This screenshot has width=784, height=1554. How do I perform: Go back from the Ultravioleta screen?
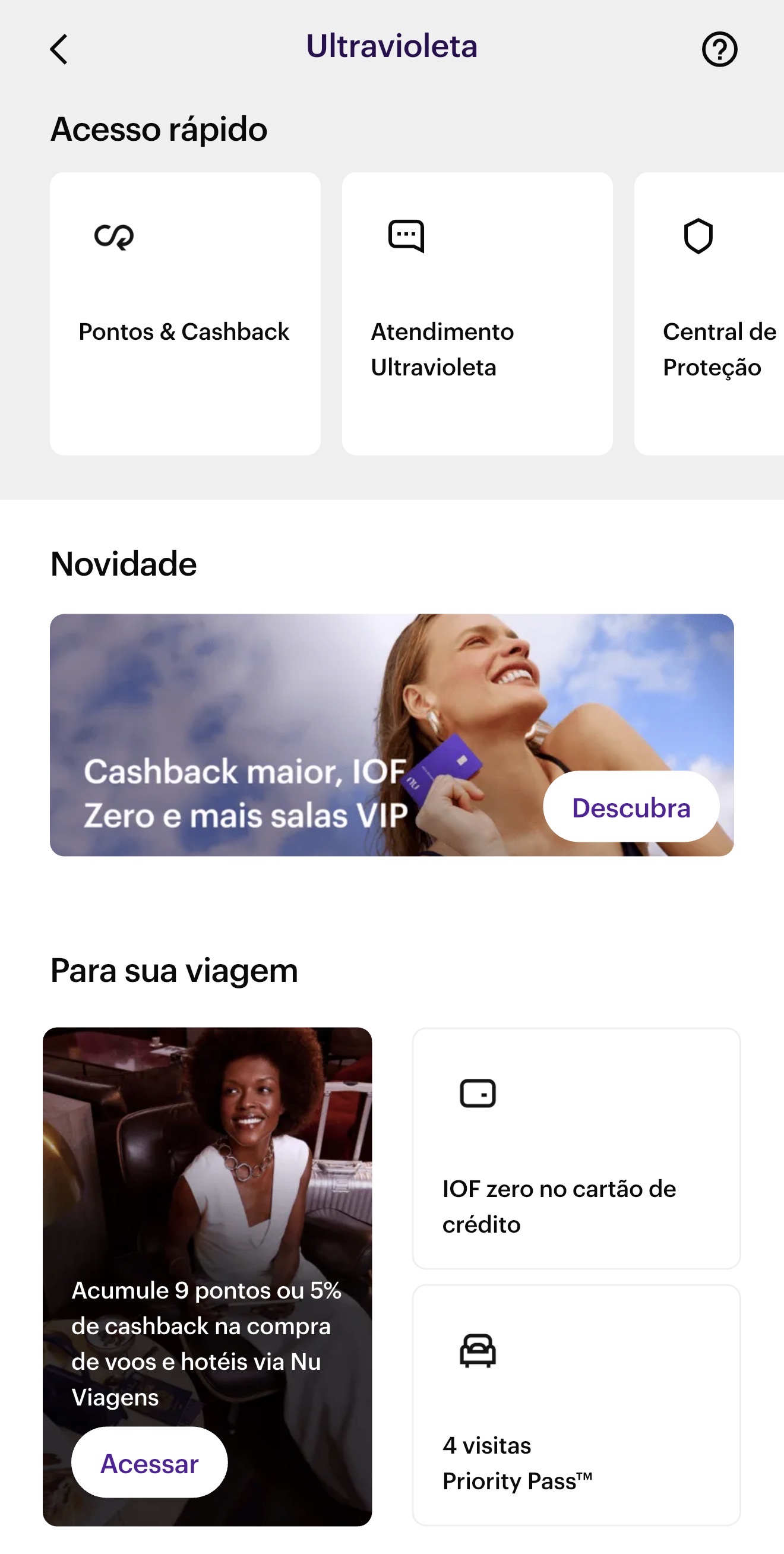[x=59, y=49]
